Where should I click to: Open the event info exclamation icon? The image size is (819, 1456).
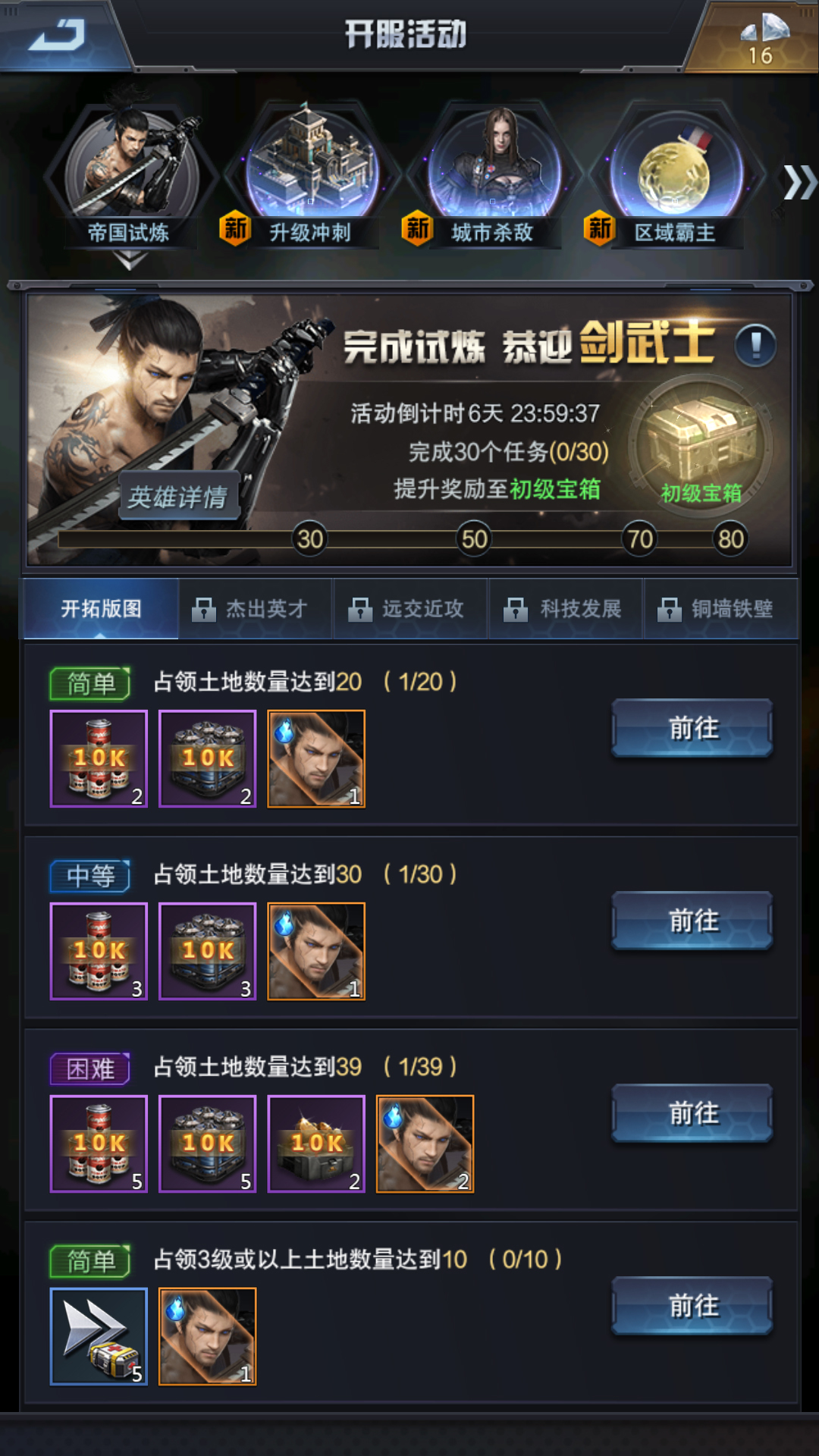(755, 346)
